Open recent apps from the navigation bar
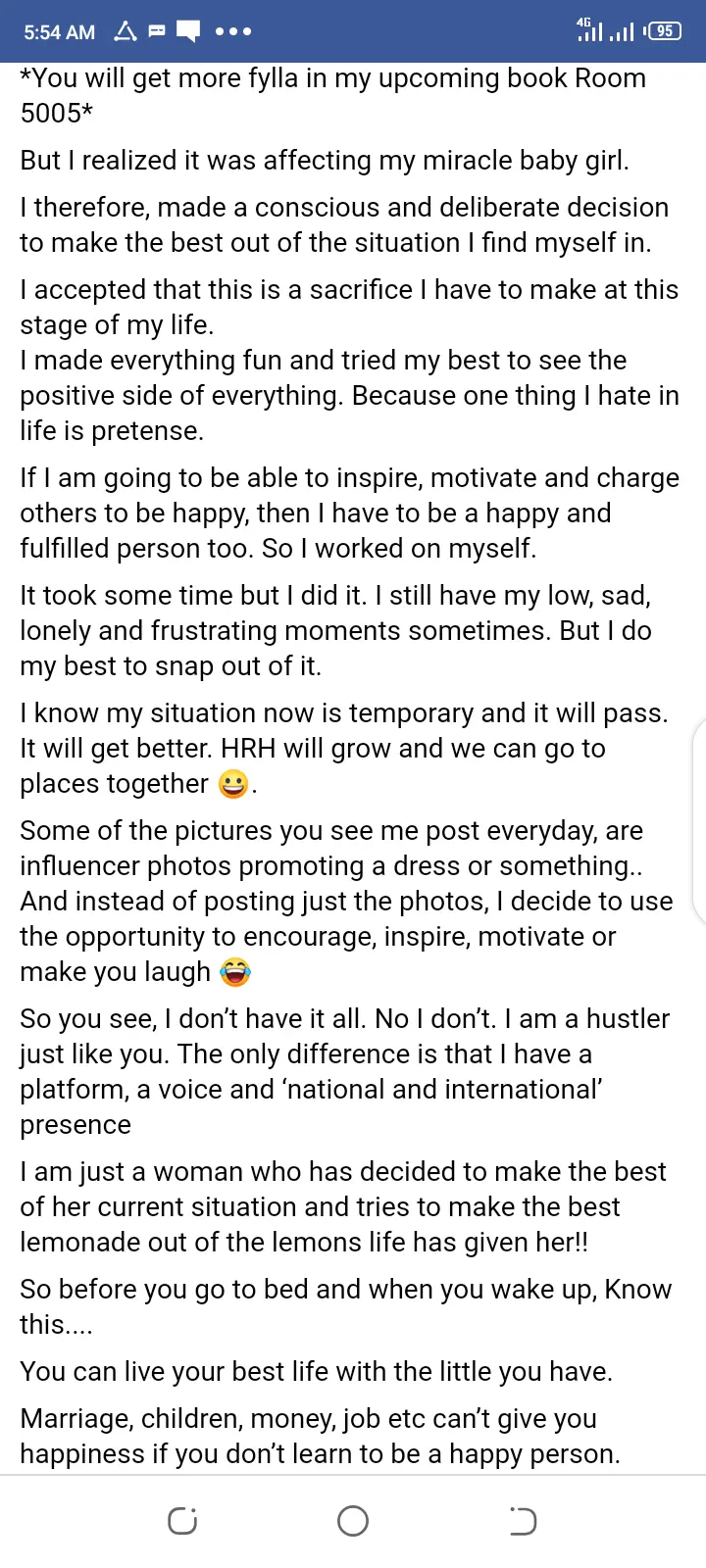 [182, 1521]
